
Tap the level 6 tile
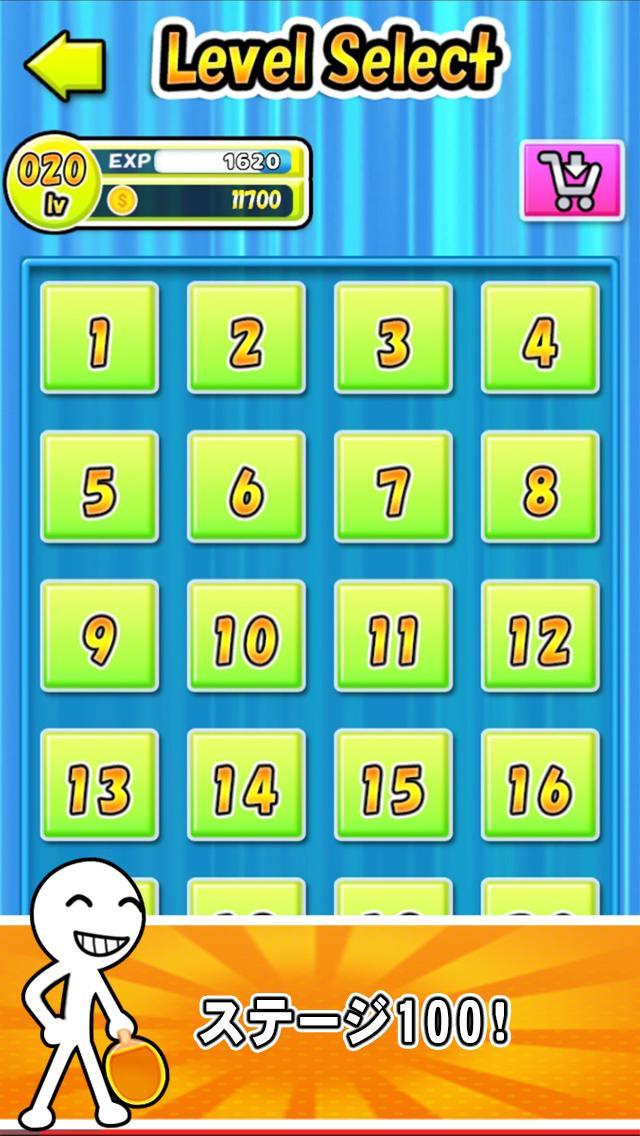(x=246, y=488)
